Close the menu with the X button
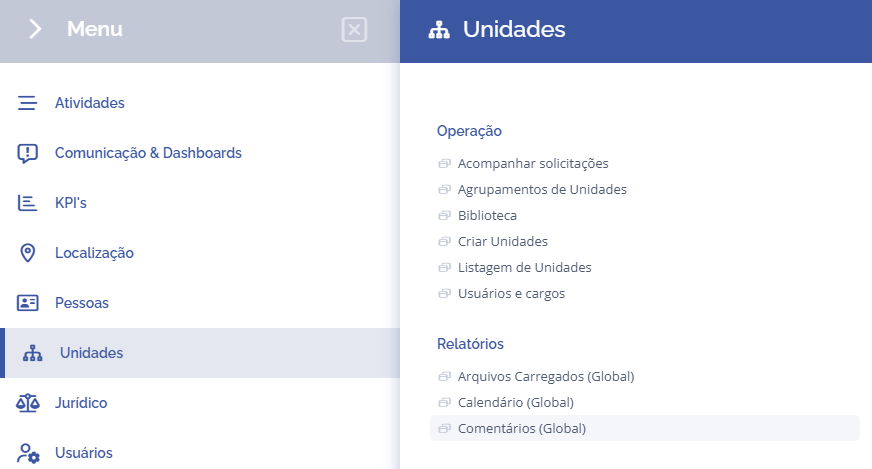Viewport: 872px width, 469px height. [354, 30]
